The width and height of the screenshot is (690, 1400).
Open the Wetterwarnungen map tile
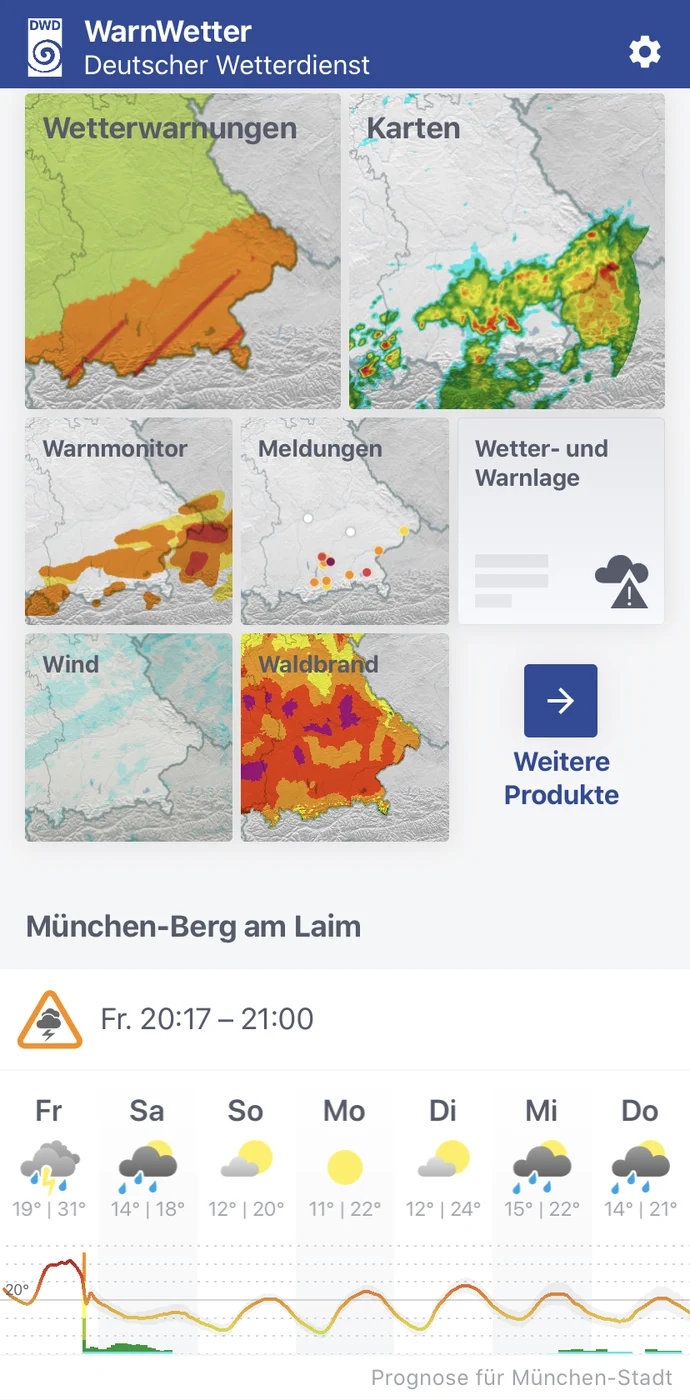coord(183,251)
